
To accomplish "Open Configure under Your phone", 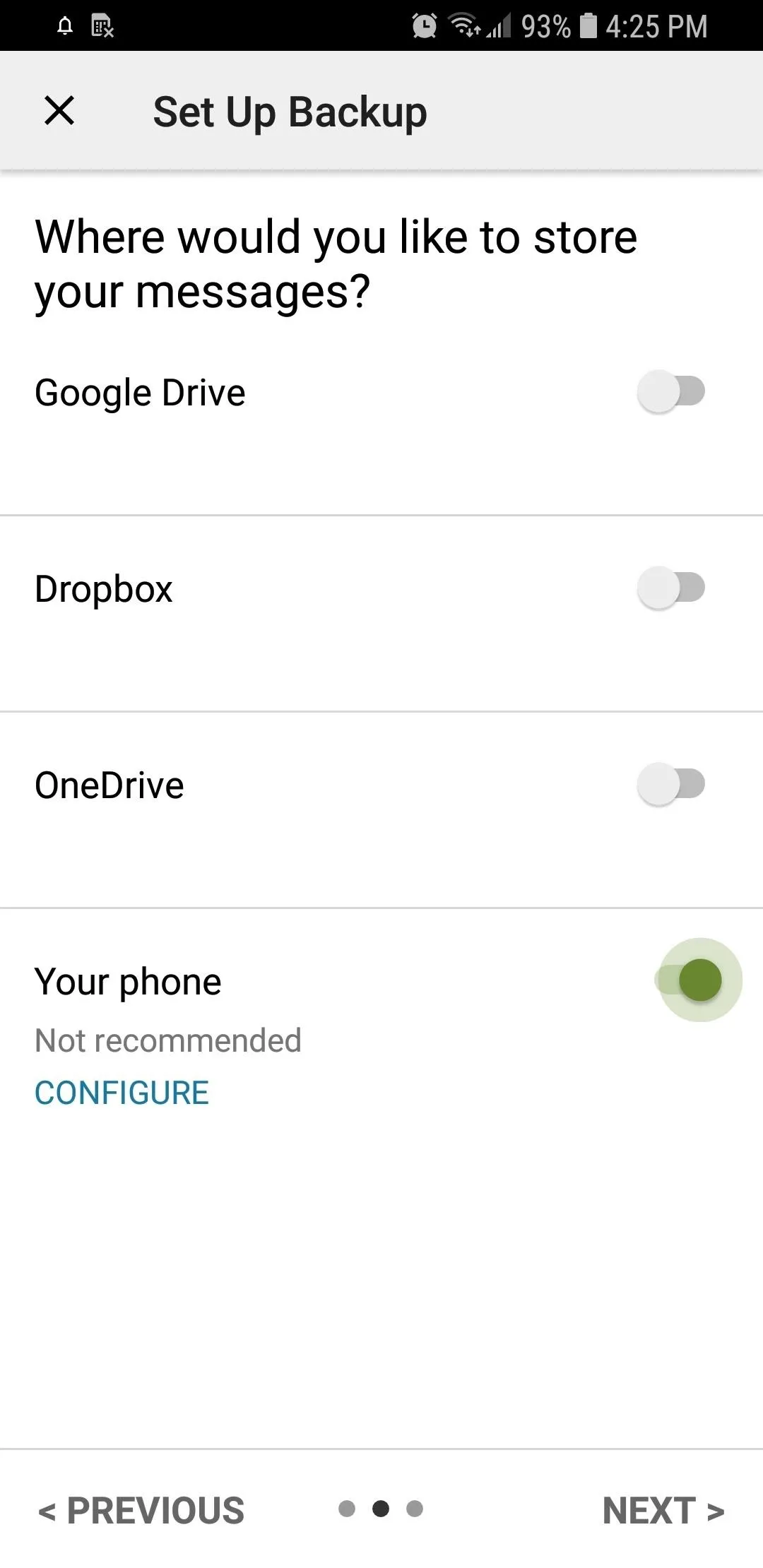I will [x=122, y=1093].
